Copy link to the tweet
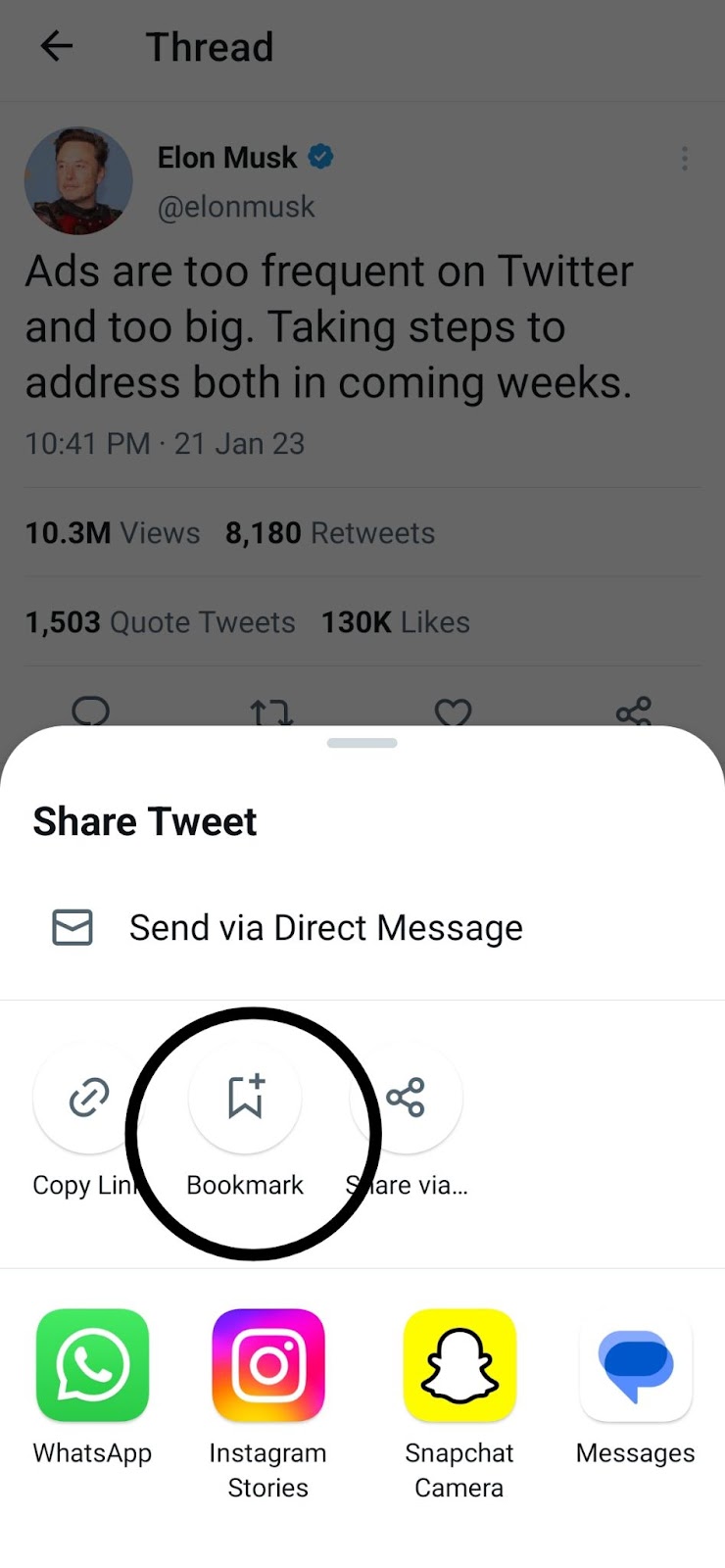Image resolution: width=725 pixels, height=1568 pixels. (x=88, y=1098)
